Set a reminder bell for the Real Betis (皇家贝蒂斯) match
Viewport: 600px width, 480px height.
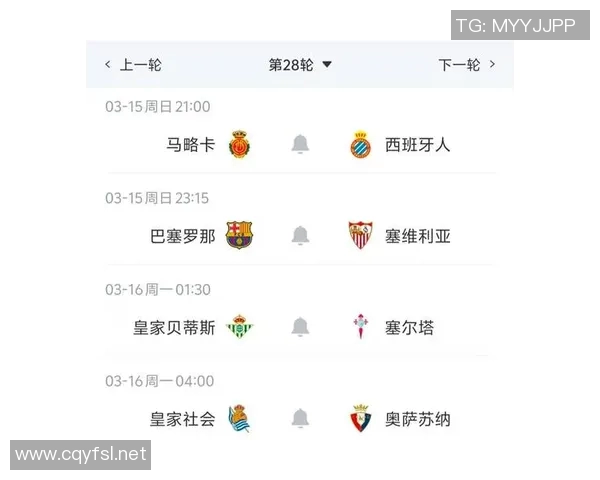(x=300, y=327)
